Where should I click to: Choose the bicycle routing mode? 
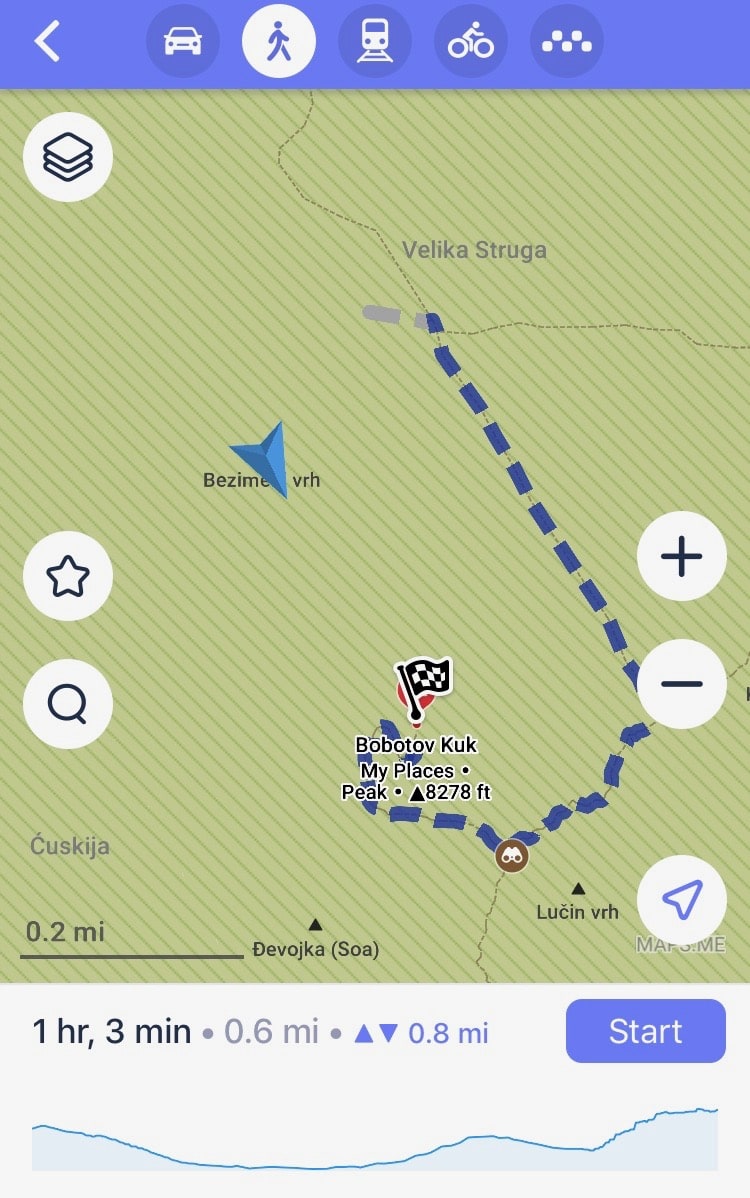(x=471, y=42)
